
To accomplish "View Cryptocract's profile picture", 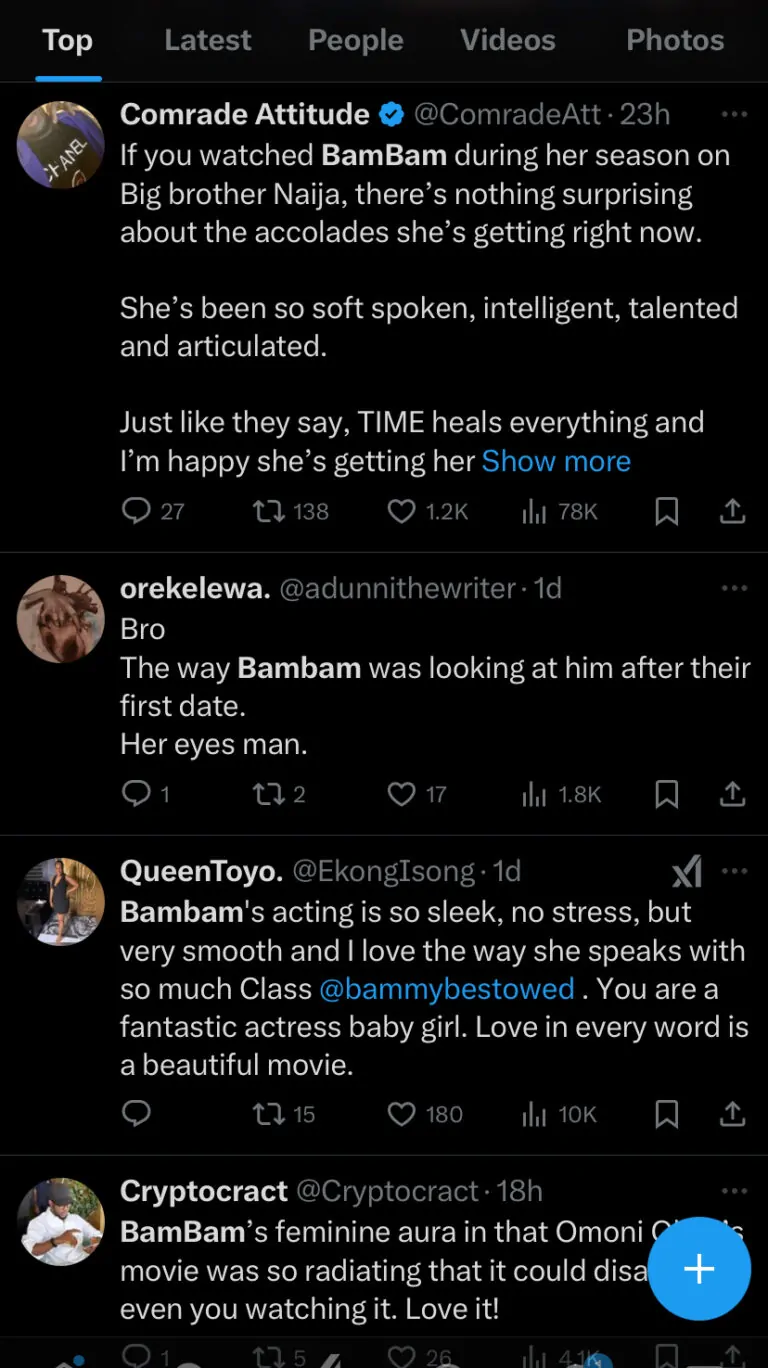I will [61, 1221].
